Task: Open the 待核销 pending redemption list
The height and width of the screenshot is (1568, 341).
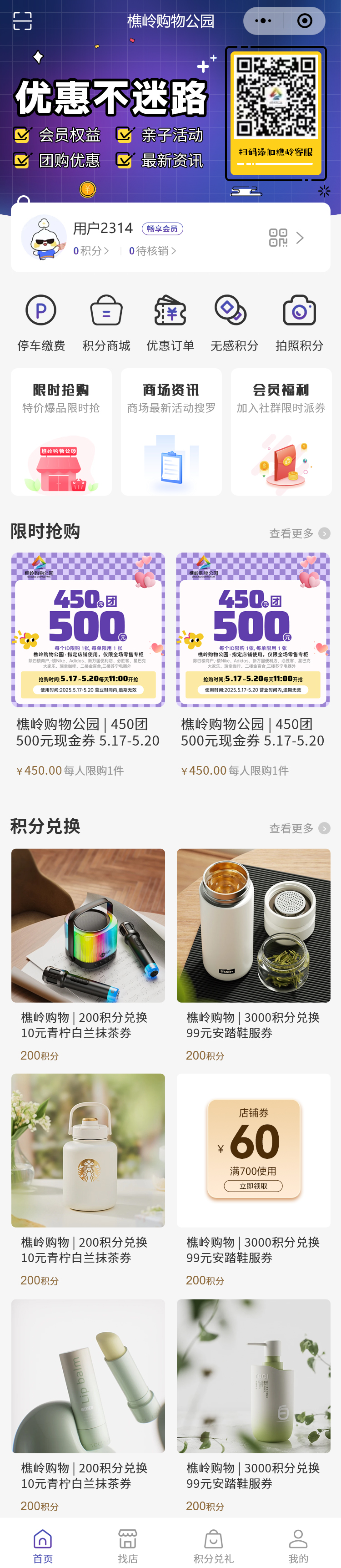Action: (153, 251)
